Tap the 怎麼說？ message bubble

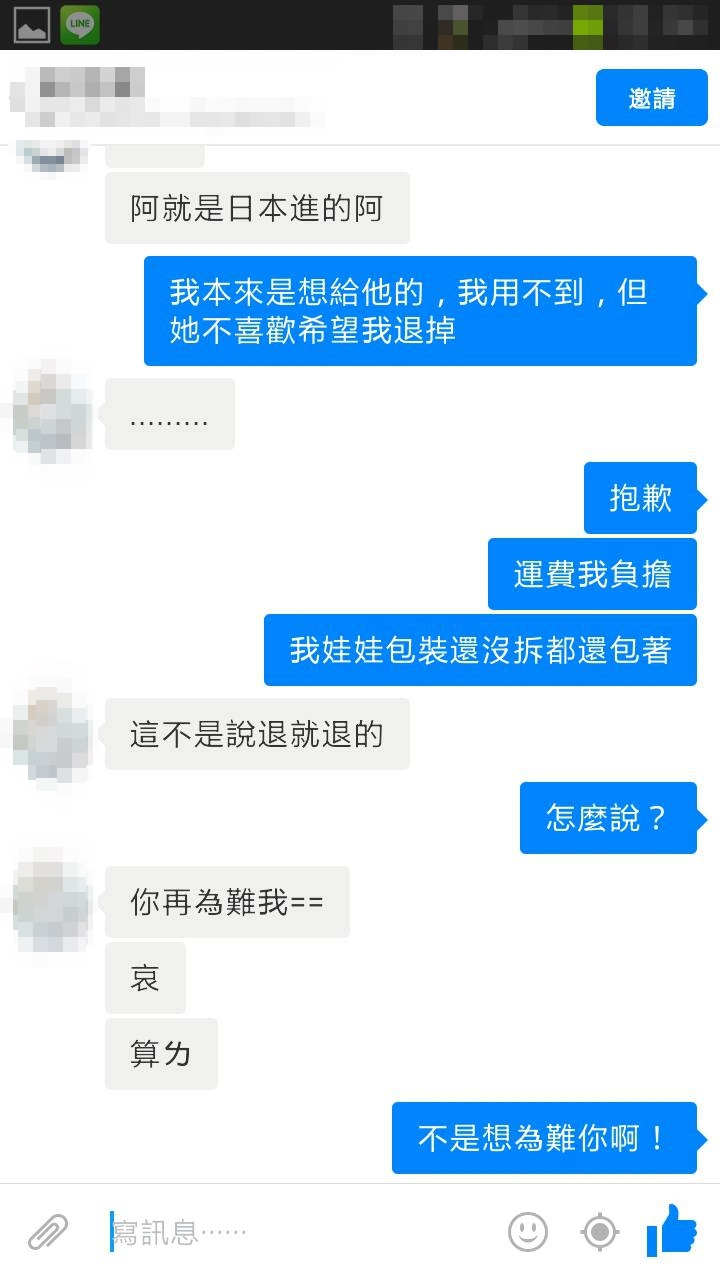tap(608, 817)
